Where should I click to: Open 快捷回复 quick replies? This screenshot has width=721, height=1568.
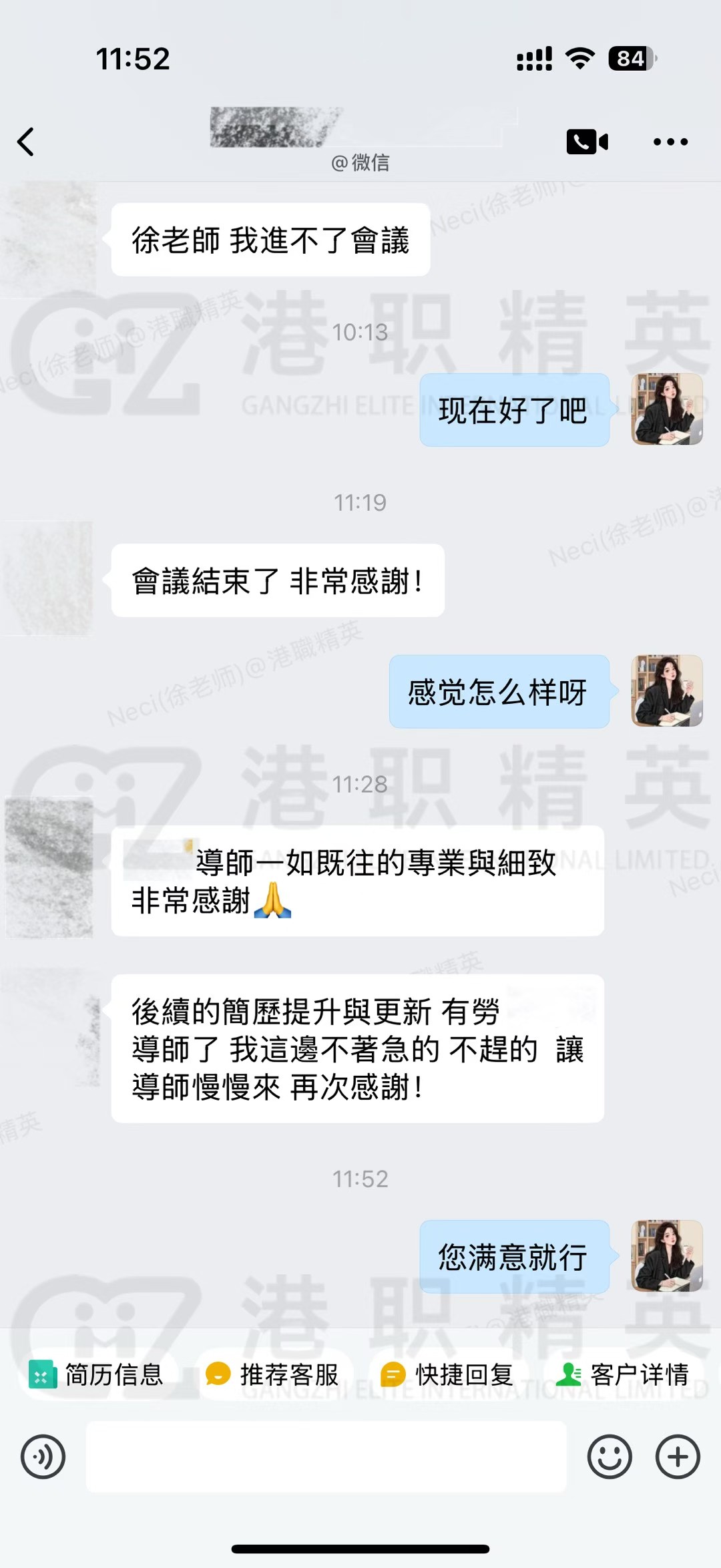tap(447, 1375)
